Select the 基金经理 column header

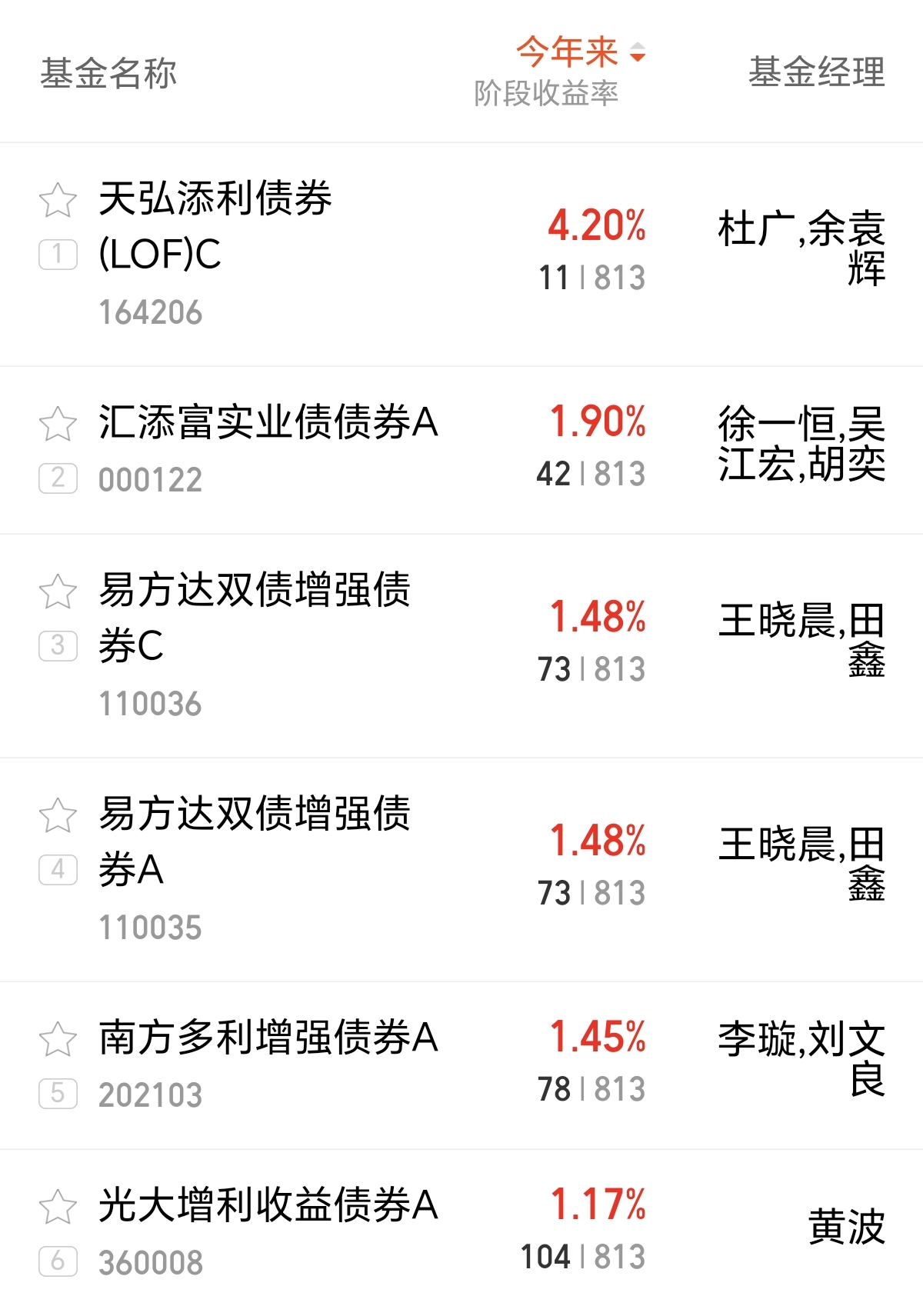click(817, 74)
